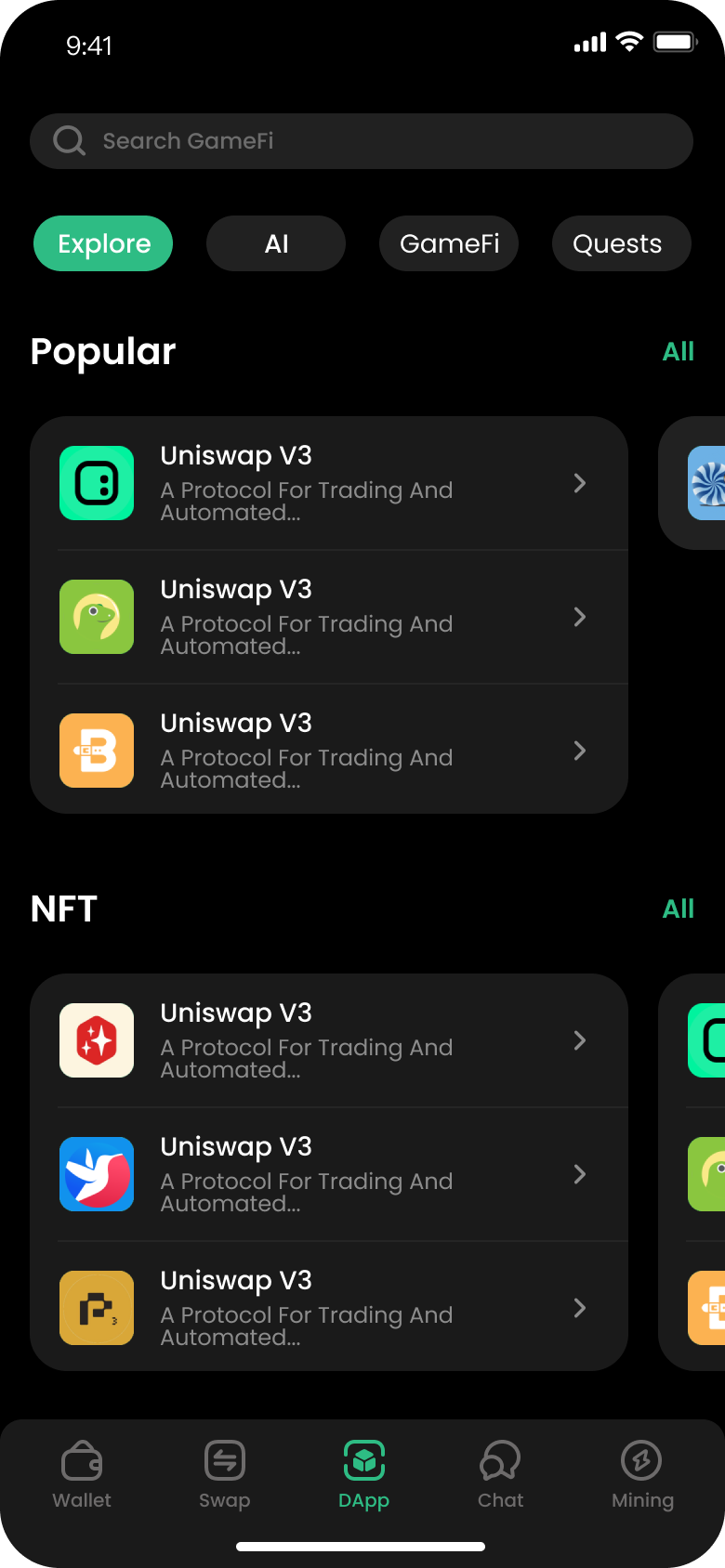Switch to the AI category

coord(276,243)
